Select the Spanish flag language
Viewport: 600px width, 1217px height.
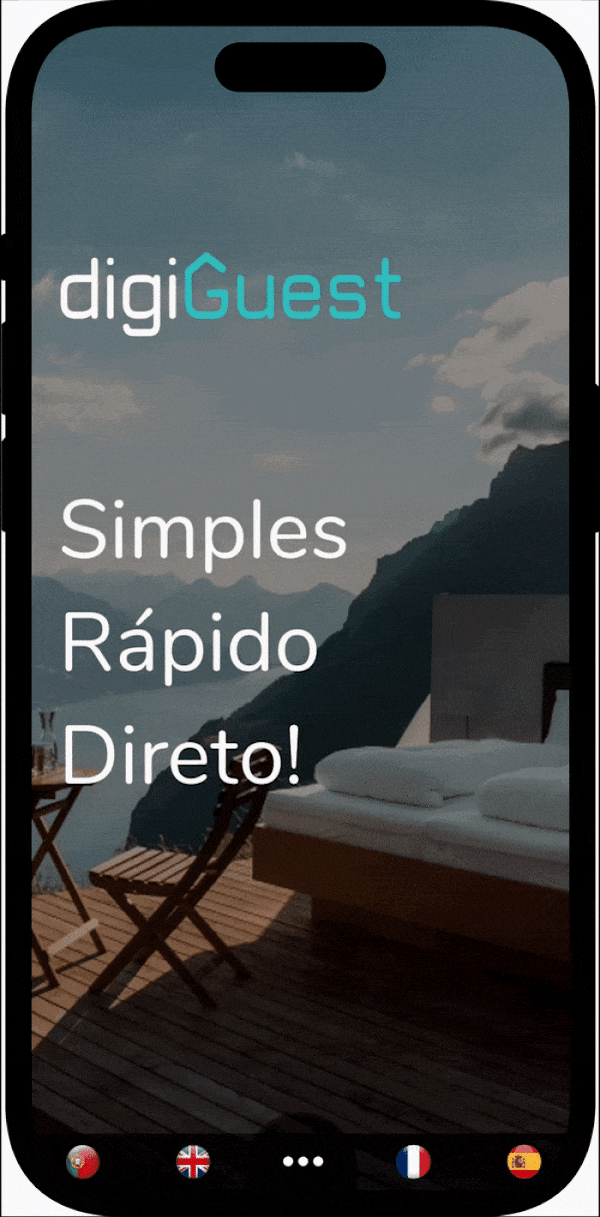(524, 1162)
